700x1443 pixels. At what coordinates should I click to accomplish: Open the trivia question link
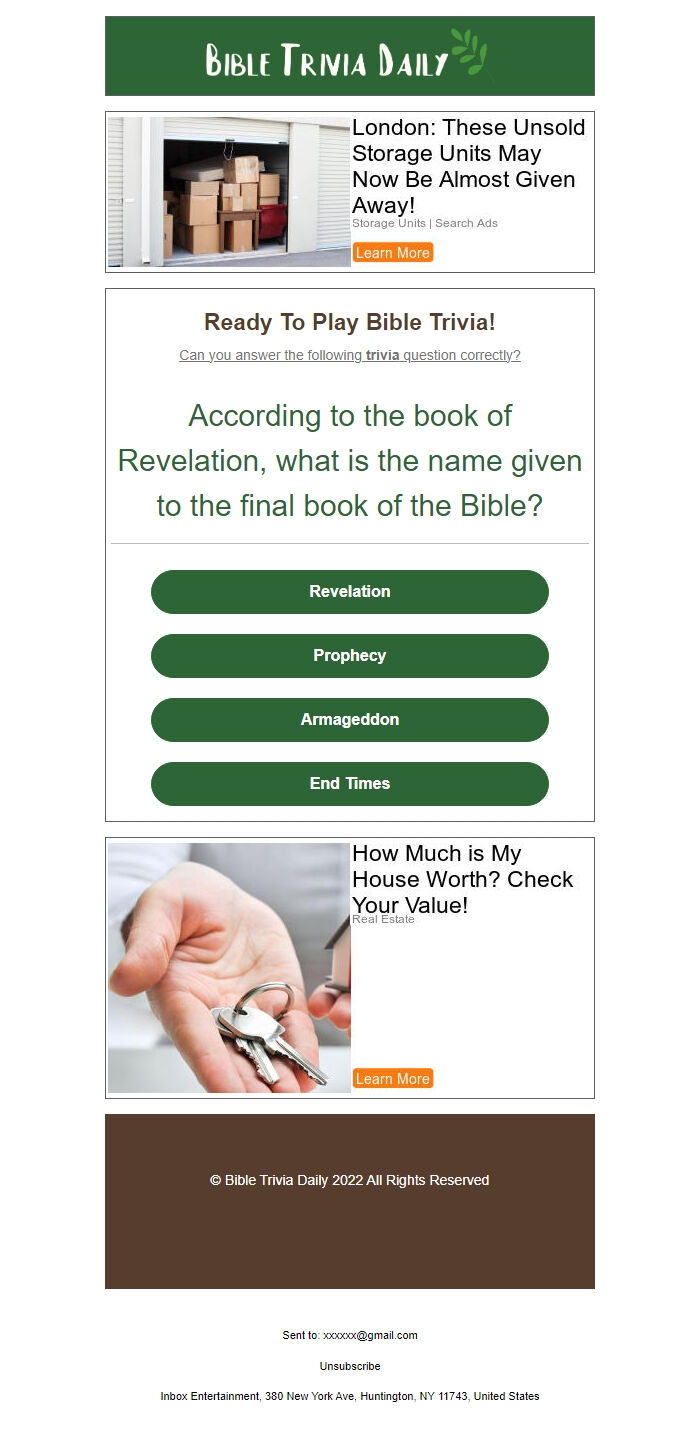(x=349, y=355)
